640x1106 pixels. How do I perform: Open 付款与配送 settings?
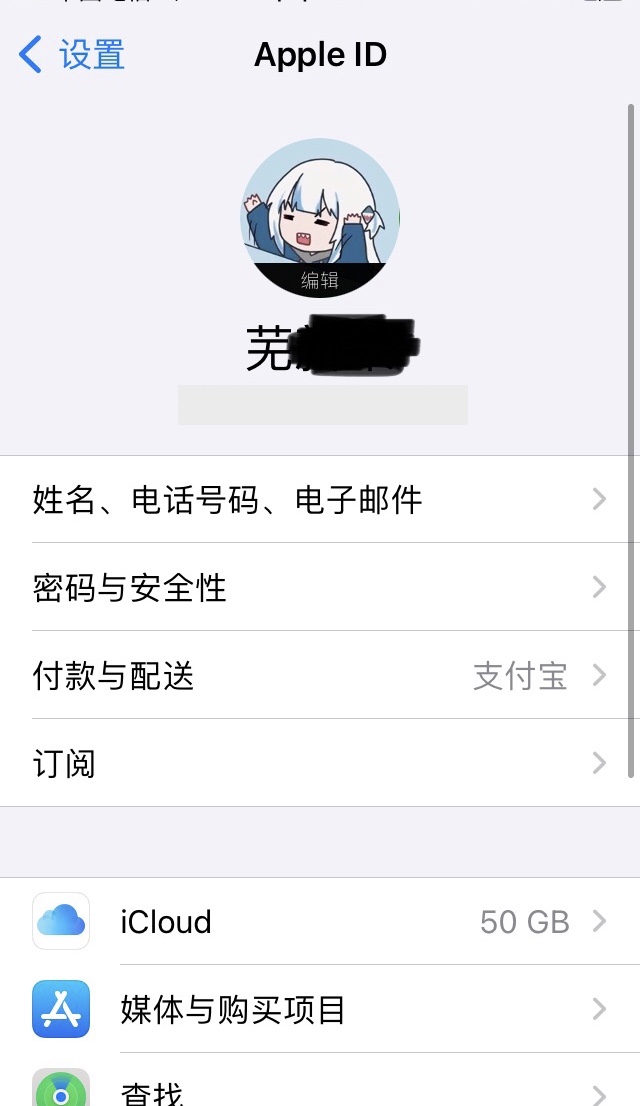point(320,675)
